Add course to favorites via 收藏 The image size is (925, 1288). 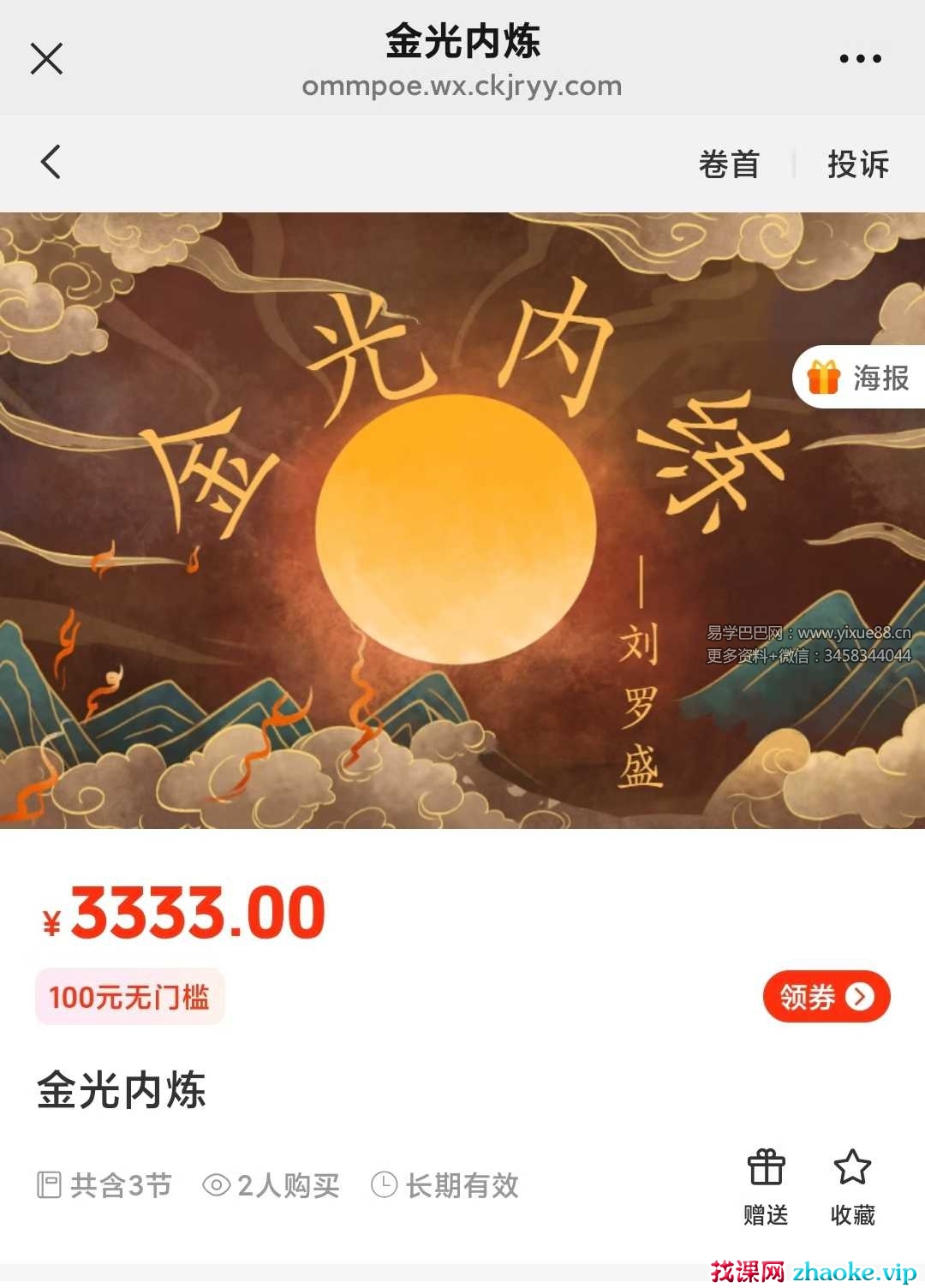pos(852,1187)
